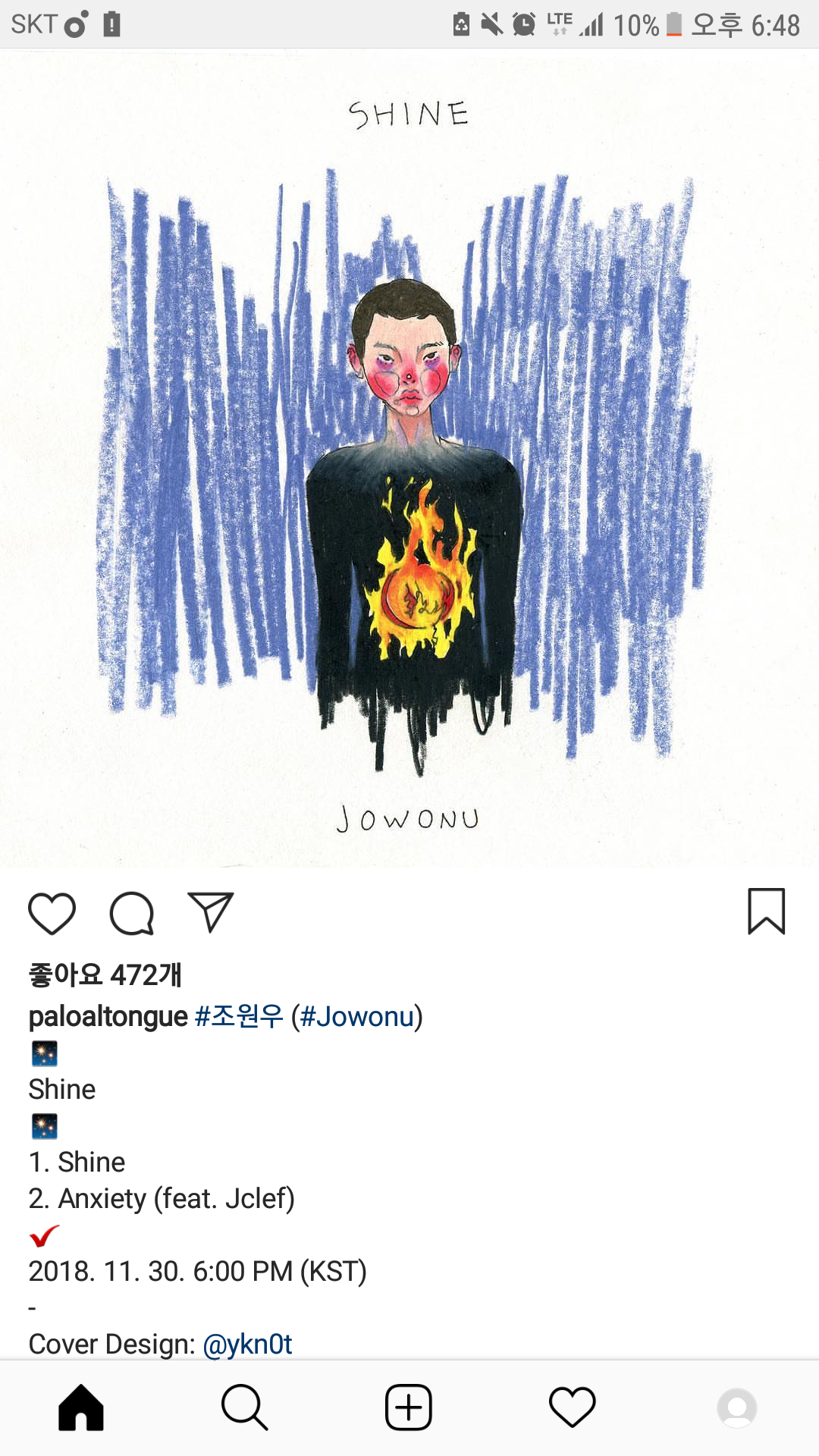
Task: Like the paloaltongue Shine post
Action: click(52, 913)
